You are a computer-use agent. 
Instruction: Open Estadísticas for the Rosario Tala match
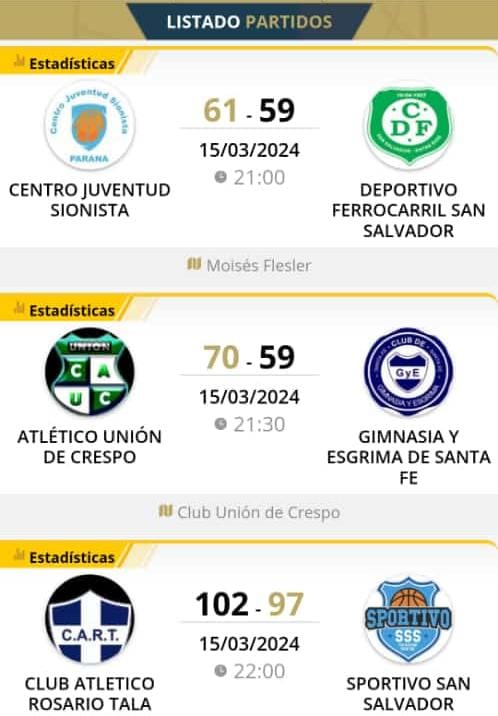(x=64, y=557)
